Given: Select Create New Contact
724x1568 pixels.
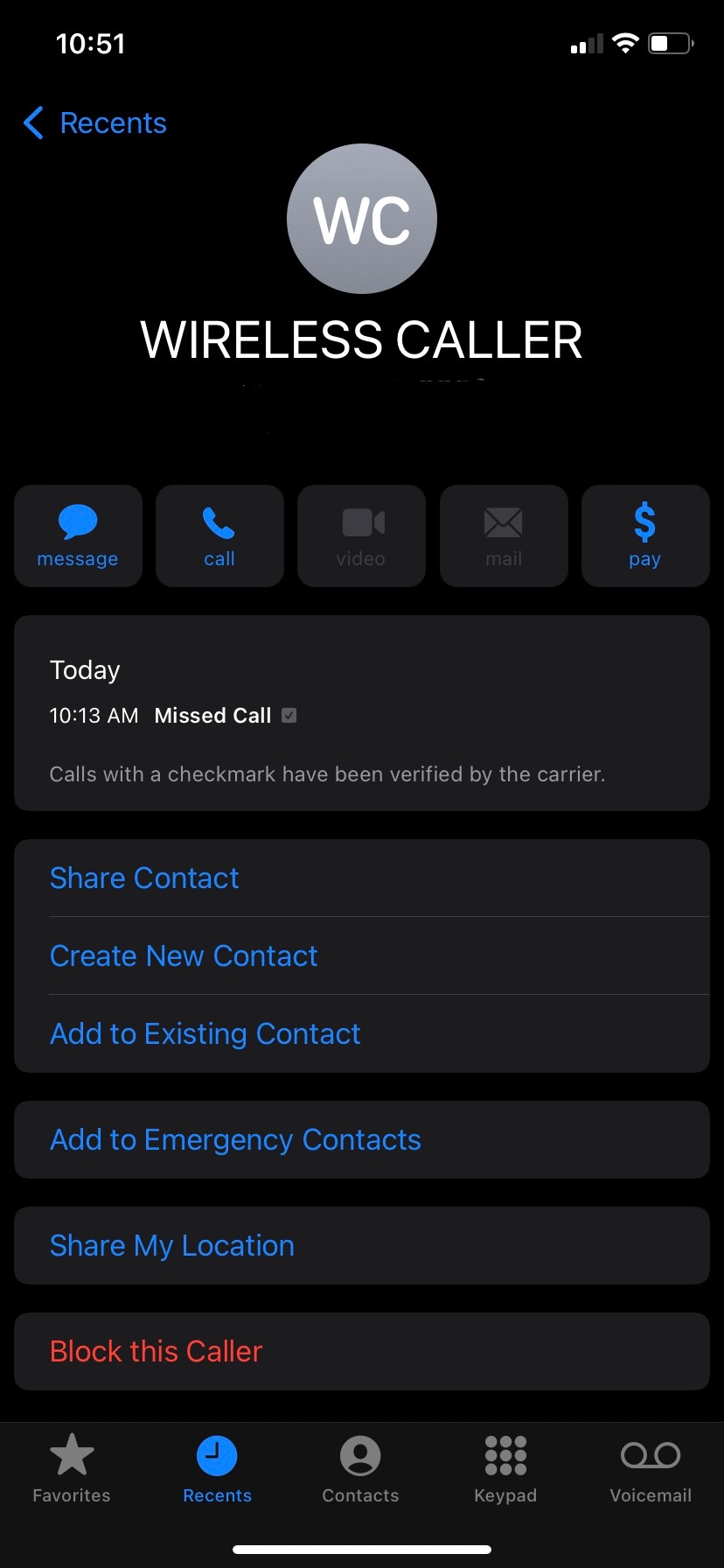Looking at the screenshot, I should tap(184, 955).
